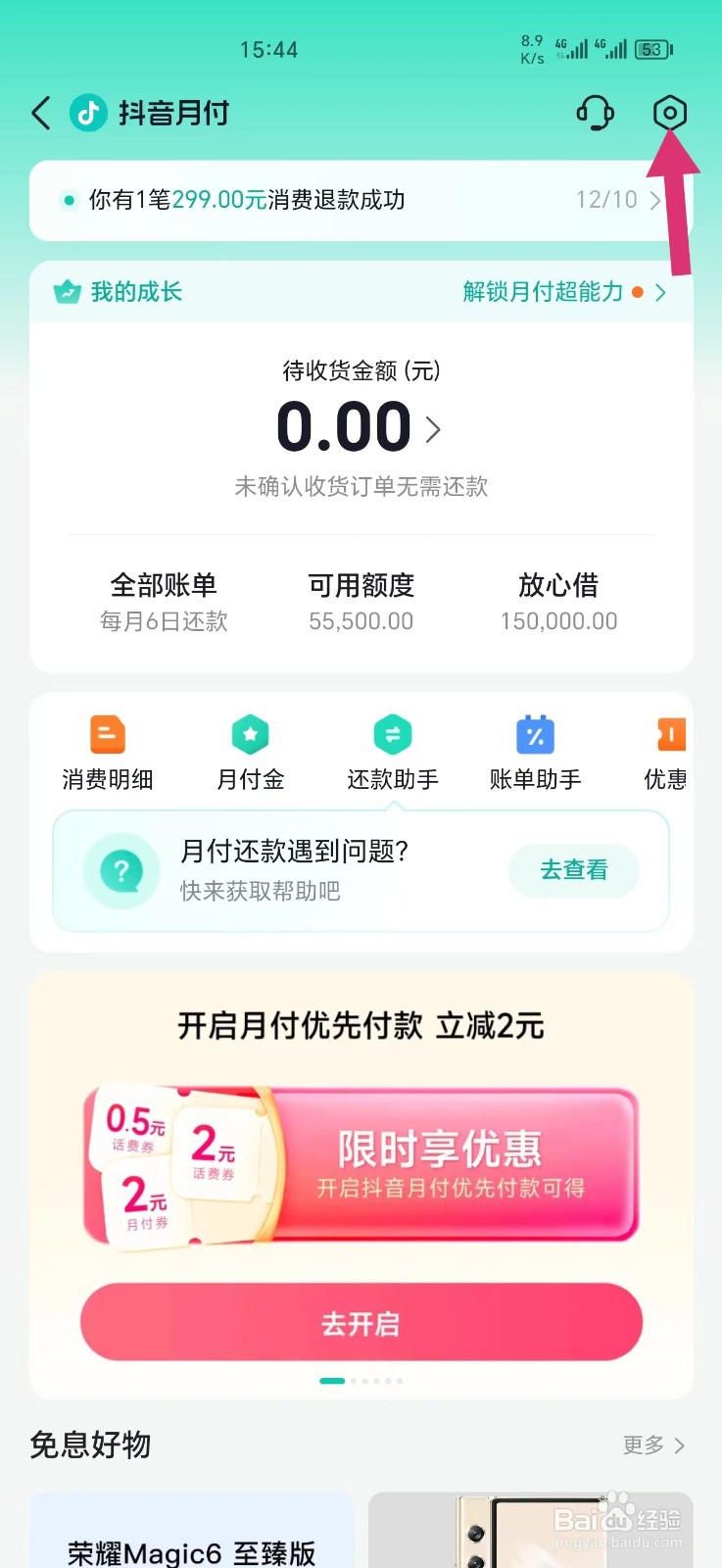The width and height of the screenshot is (722, 1568).
Task: Contact customer service via headset icon
Action: (x=596, y=113)
